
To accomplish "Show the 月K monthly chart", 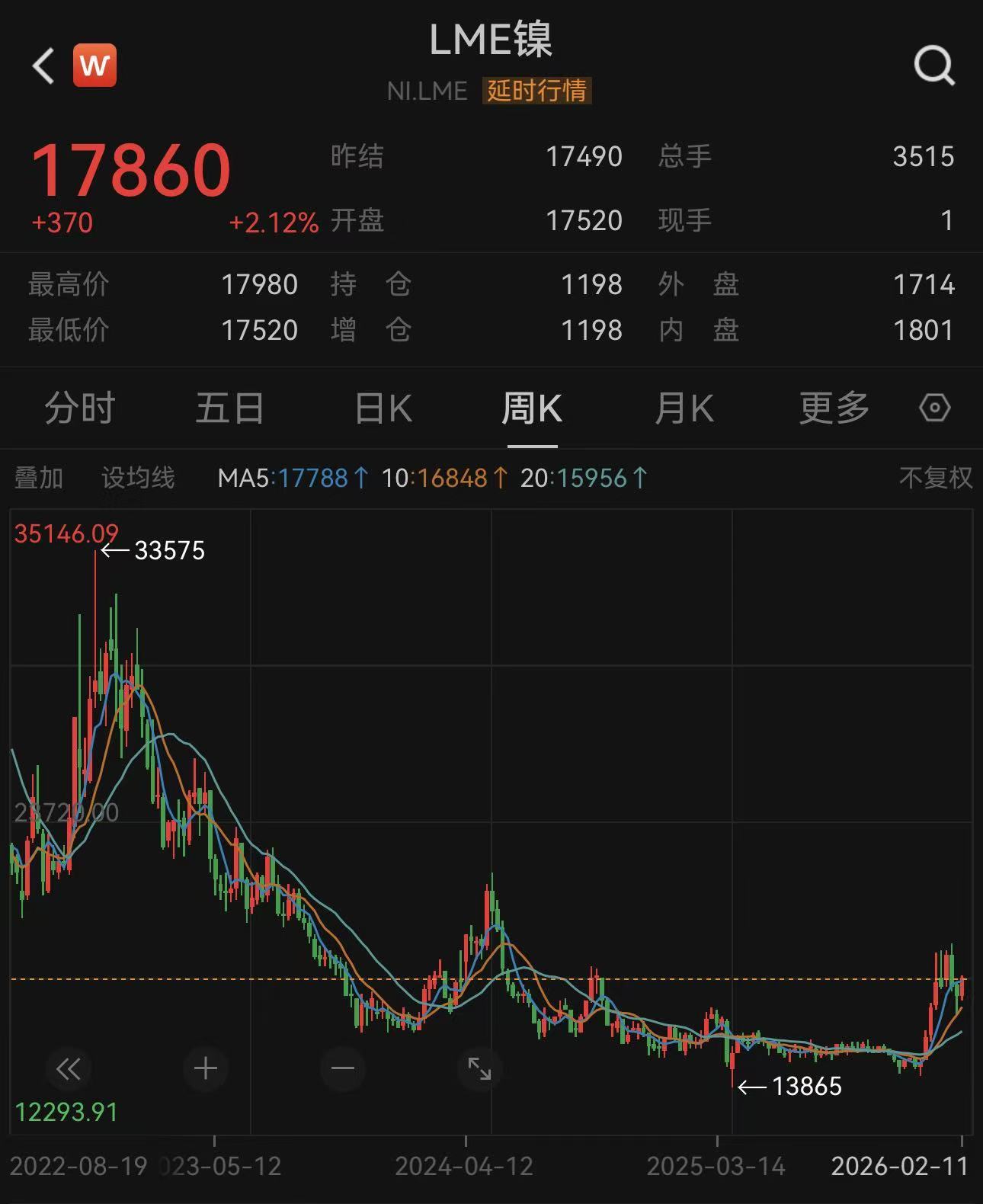I will click(x=684, y=408).
